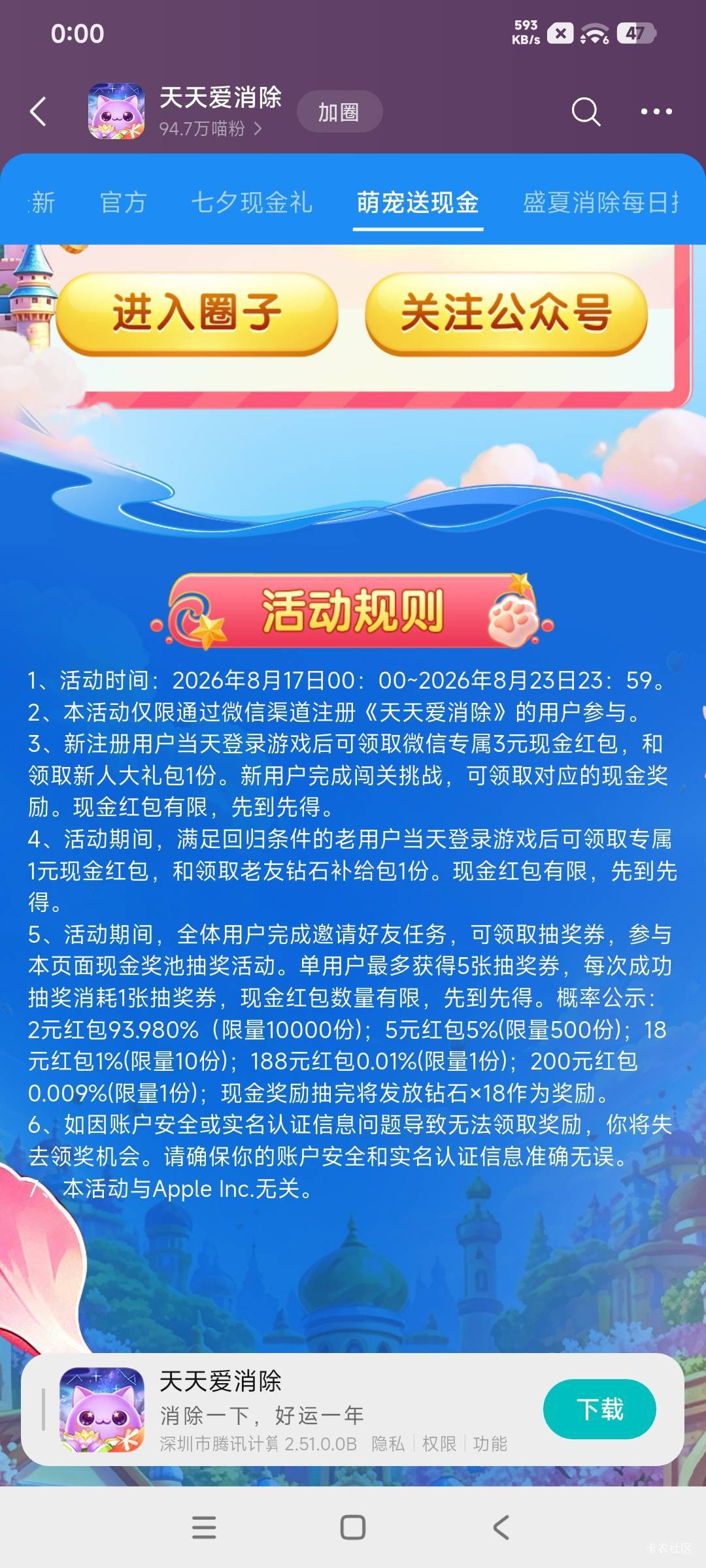
Task: Tap the 进入圈子 button
Action: [x=197, y=314]
